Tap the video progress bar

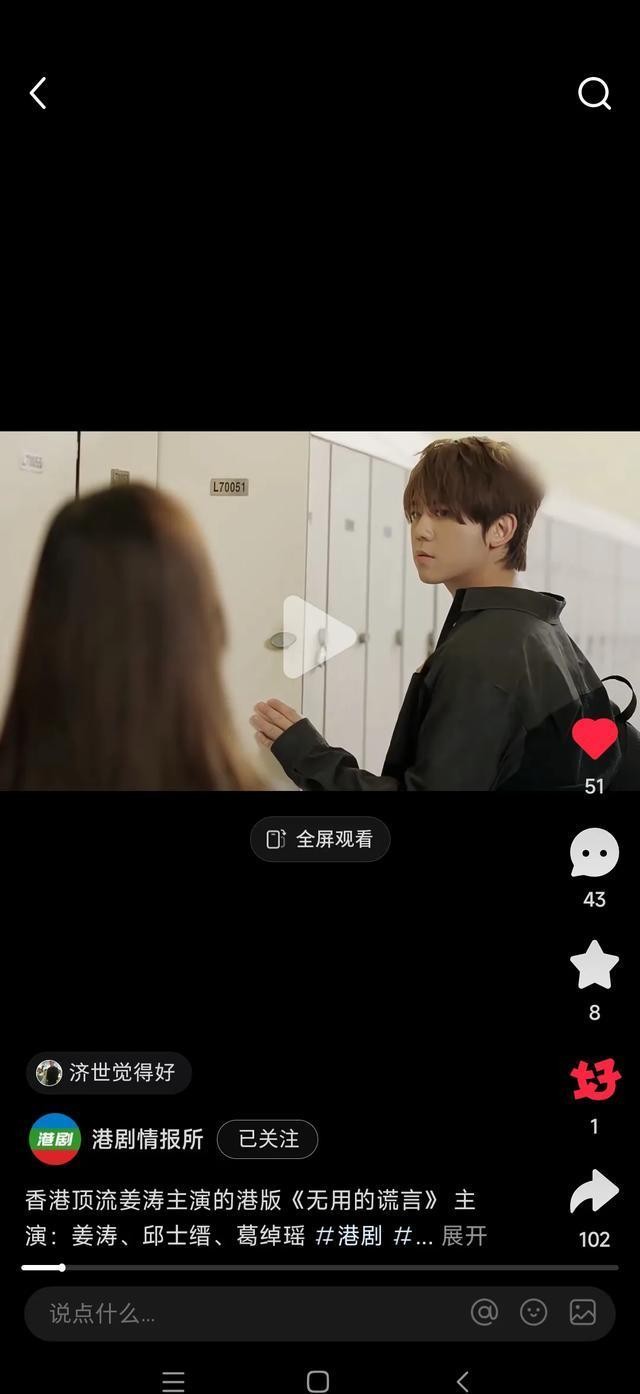coord(320,1267)
